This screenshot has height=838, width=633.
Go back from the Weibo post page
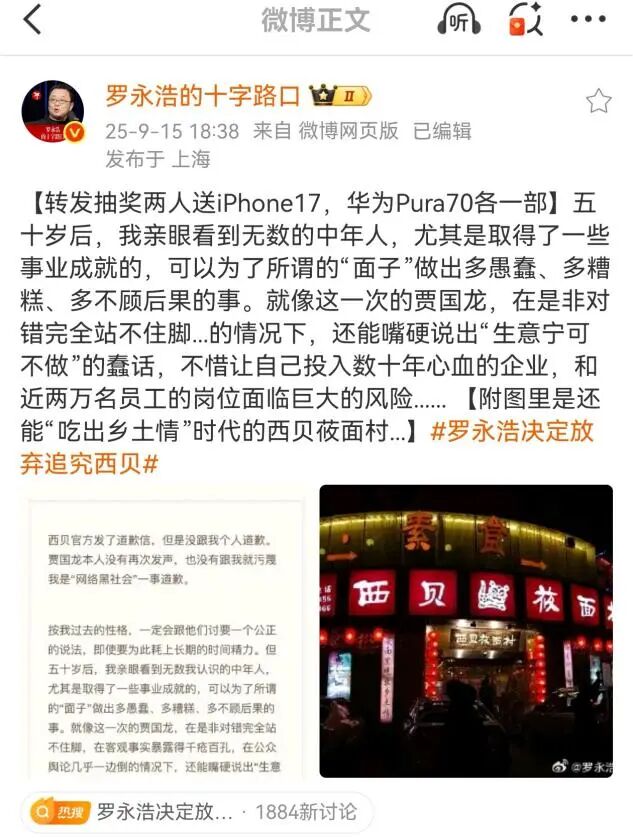coord(32,20)
